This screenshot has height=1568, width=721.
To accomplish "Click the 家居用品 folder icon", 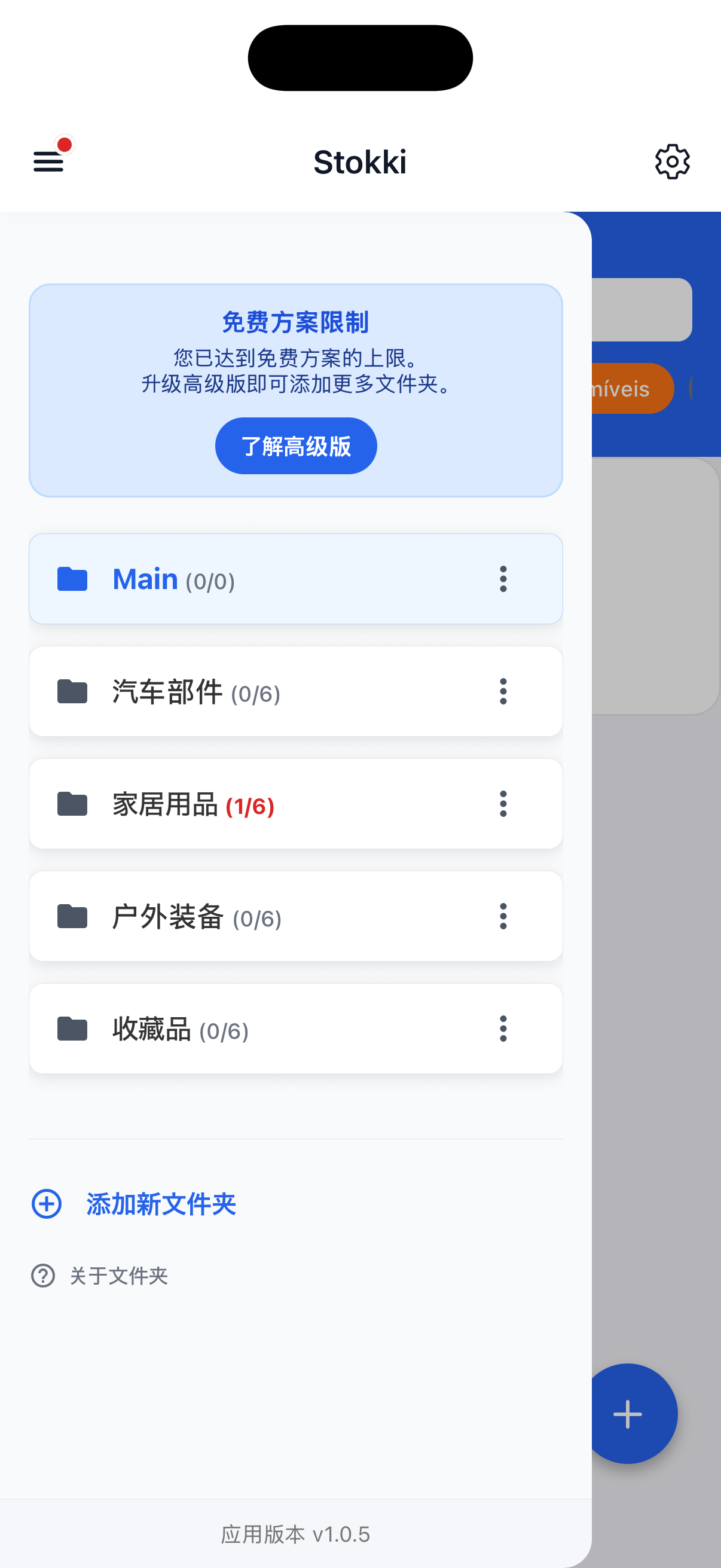I will point(72,804).
